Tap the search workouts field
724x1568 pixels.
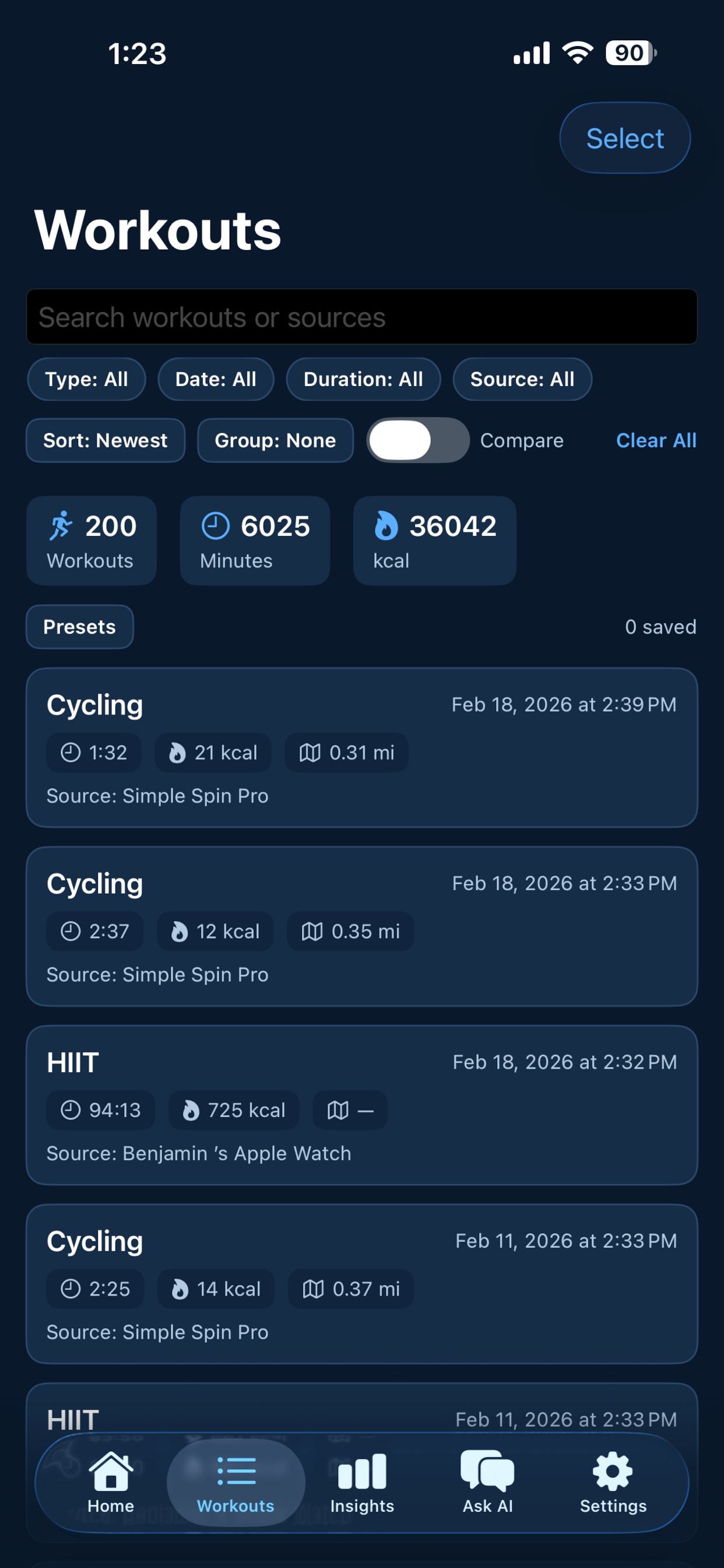click(361, 317)
